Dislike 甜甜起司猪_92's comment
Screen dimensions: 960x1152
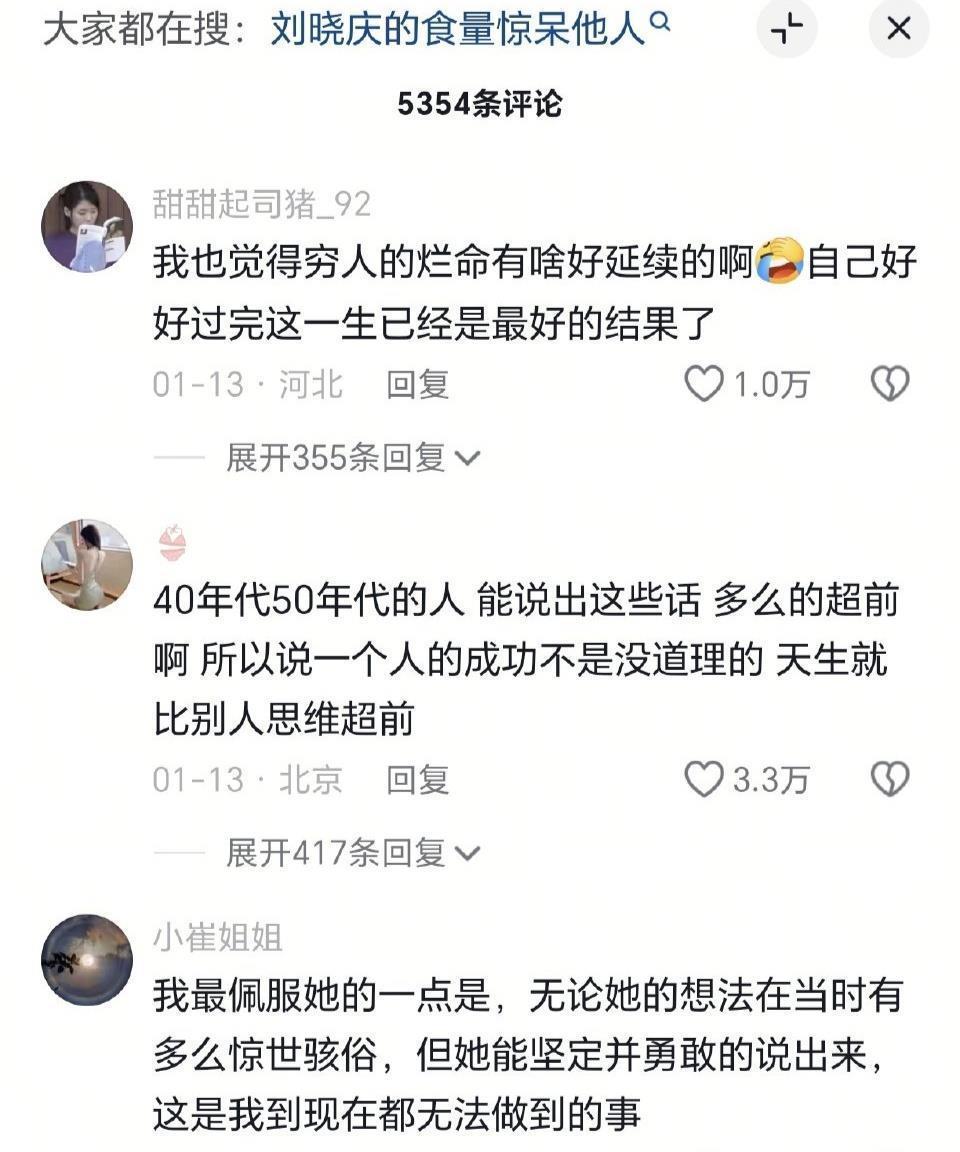(889, 384)
